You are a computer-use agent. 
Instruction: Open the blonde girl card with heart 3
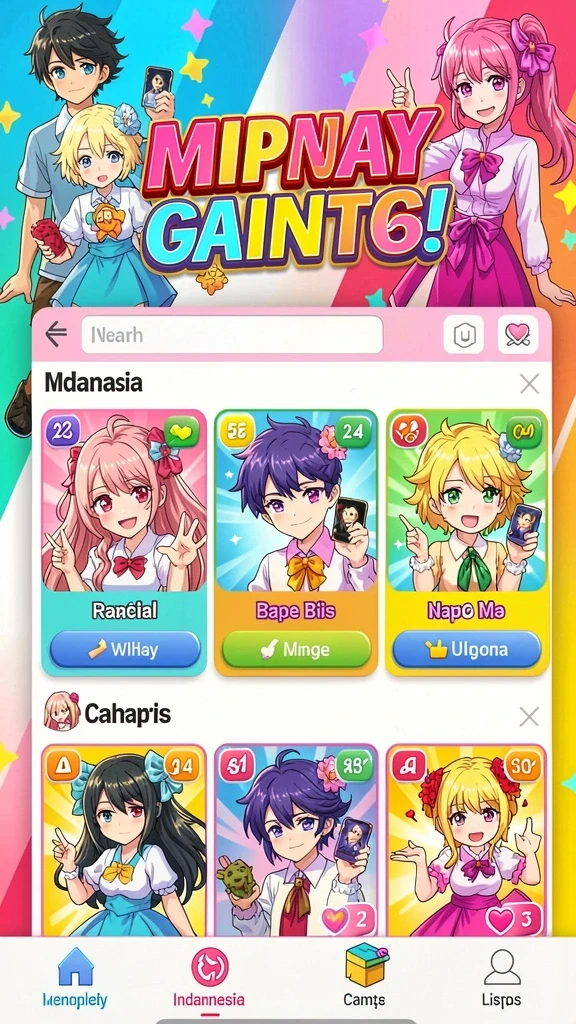tap(466, 840)
